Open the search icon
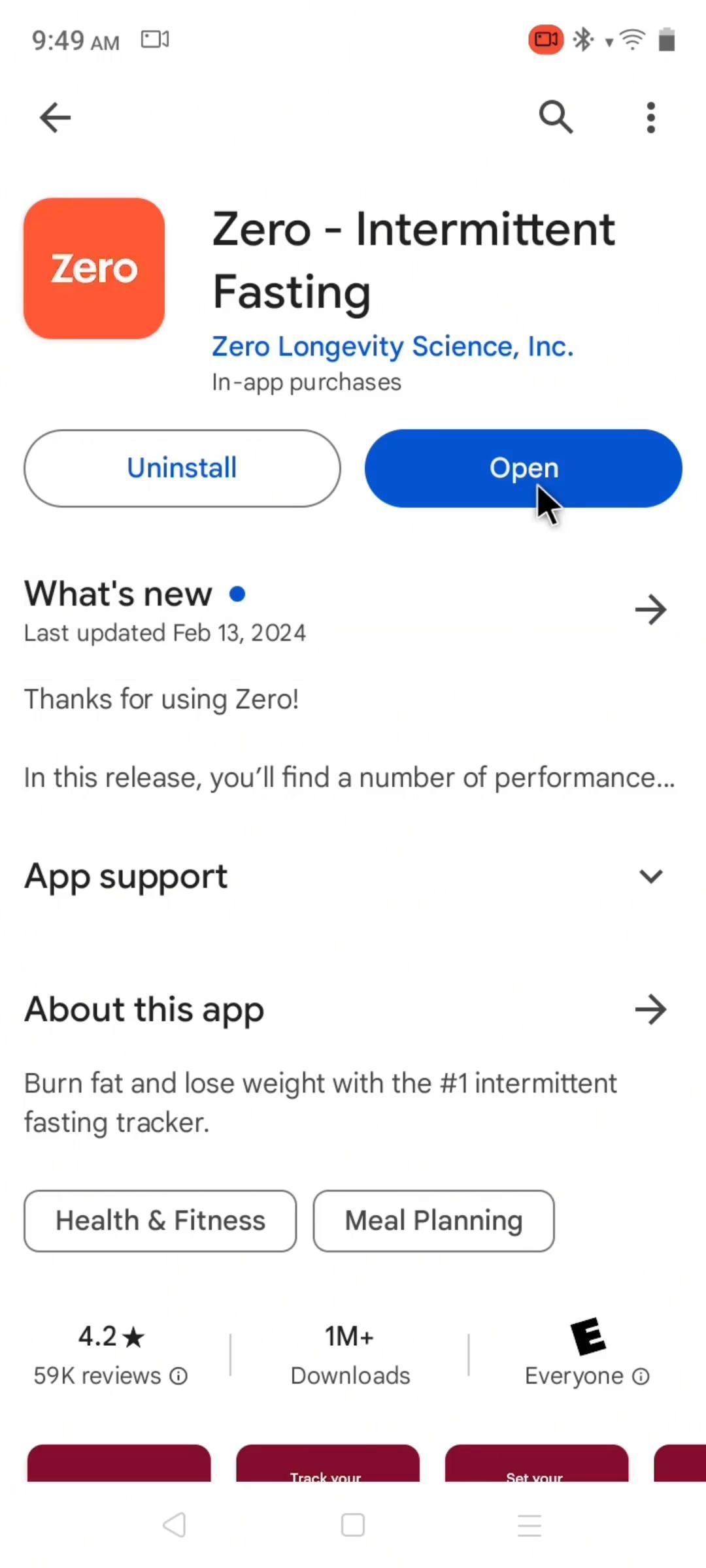This screenshot has height=1568, width=706. click(x=556, y=118)
